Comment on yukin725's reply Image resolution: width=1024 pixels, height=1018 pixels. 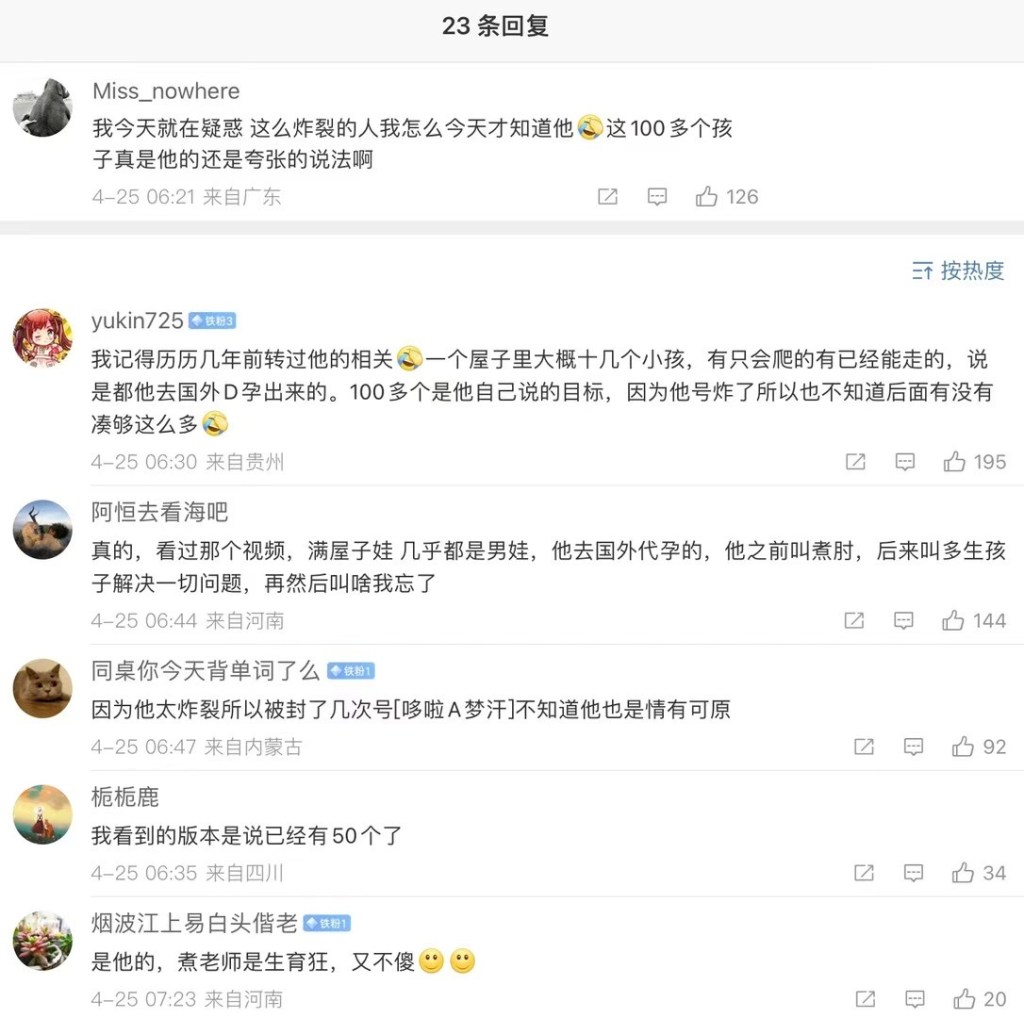(x=905, y=461)
